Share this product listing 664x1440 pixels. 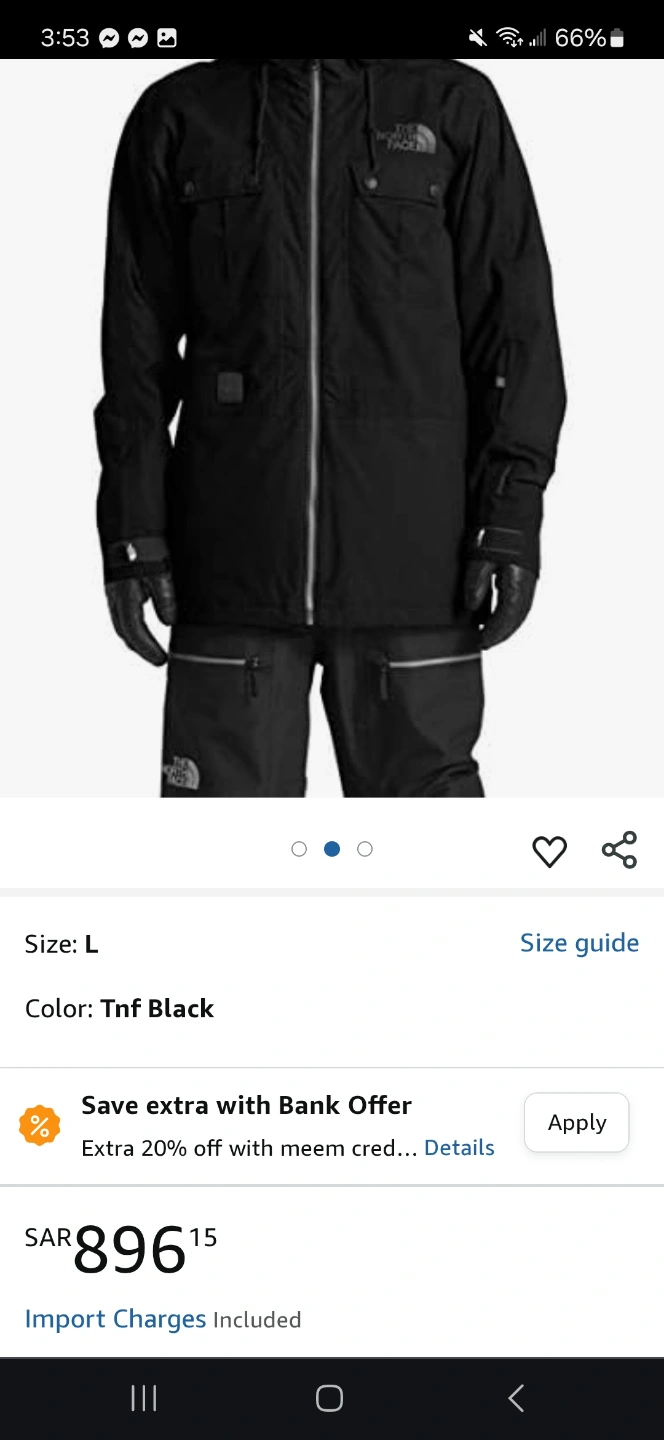[619, 850]
